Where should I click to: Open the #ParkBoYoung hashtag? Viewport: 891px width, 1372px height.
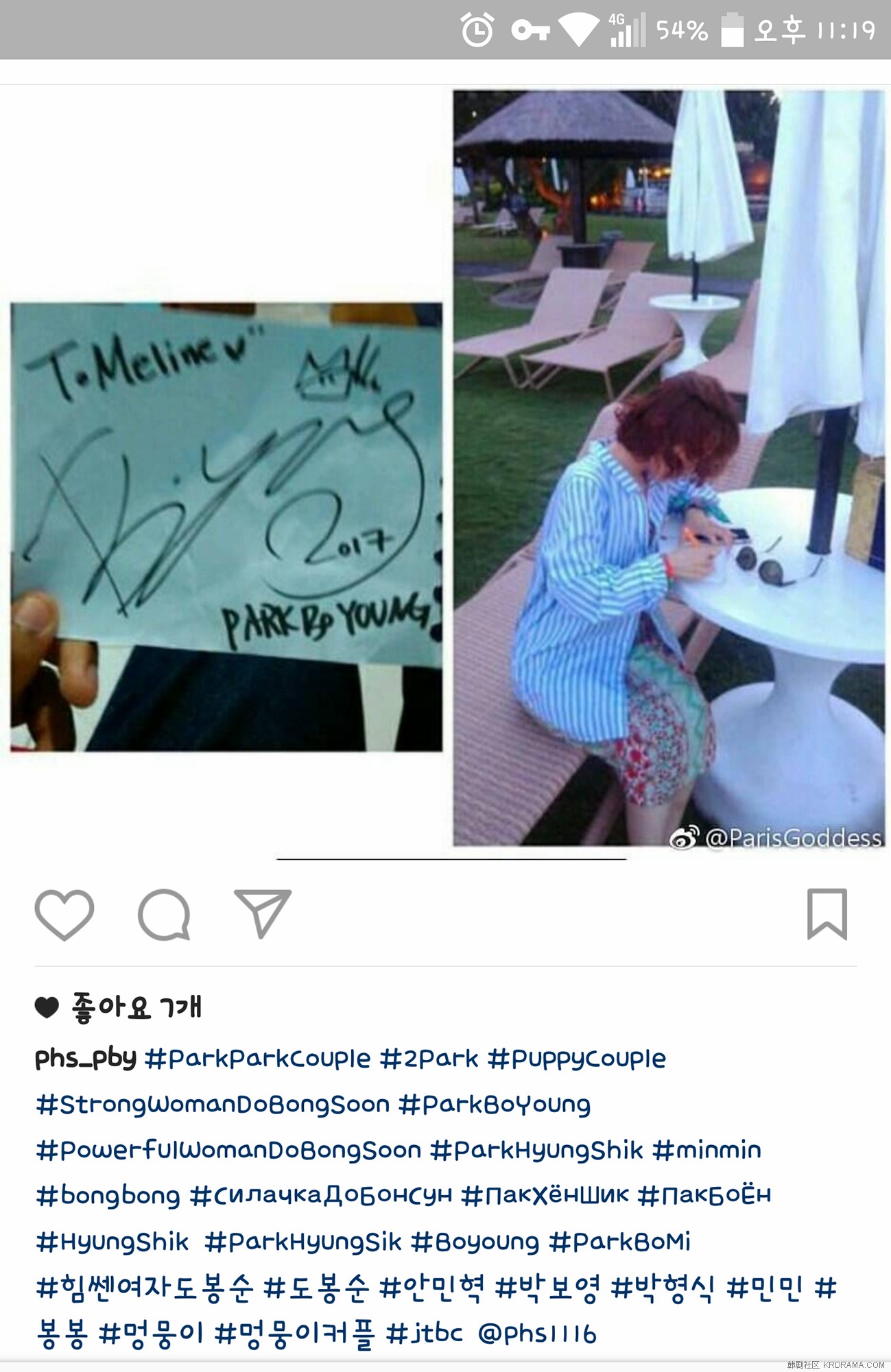494,1104
